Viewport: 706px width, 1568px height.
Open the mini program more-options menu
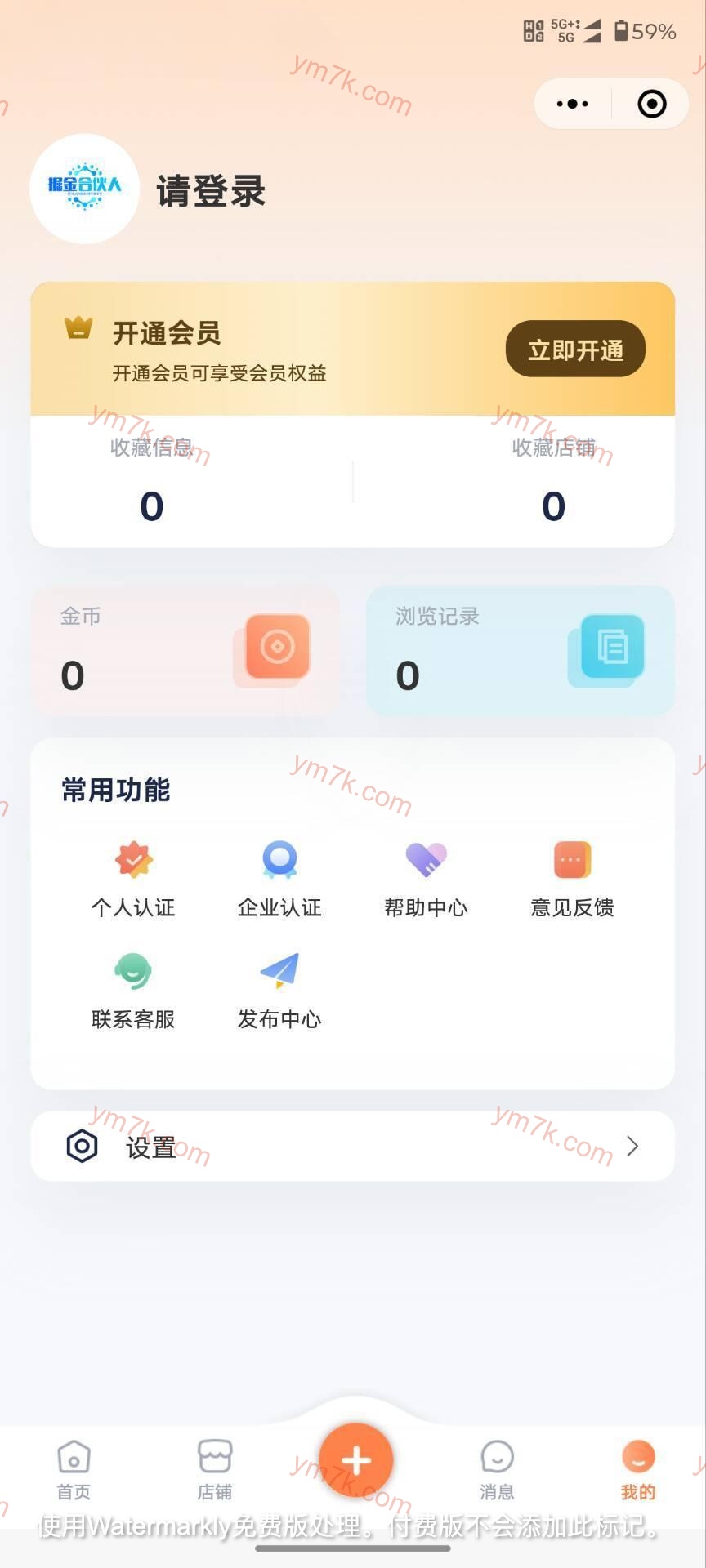[x=572, y=104]
